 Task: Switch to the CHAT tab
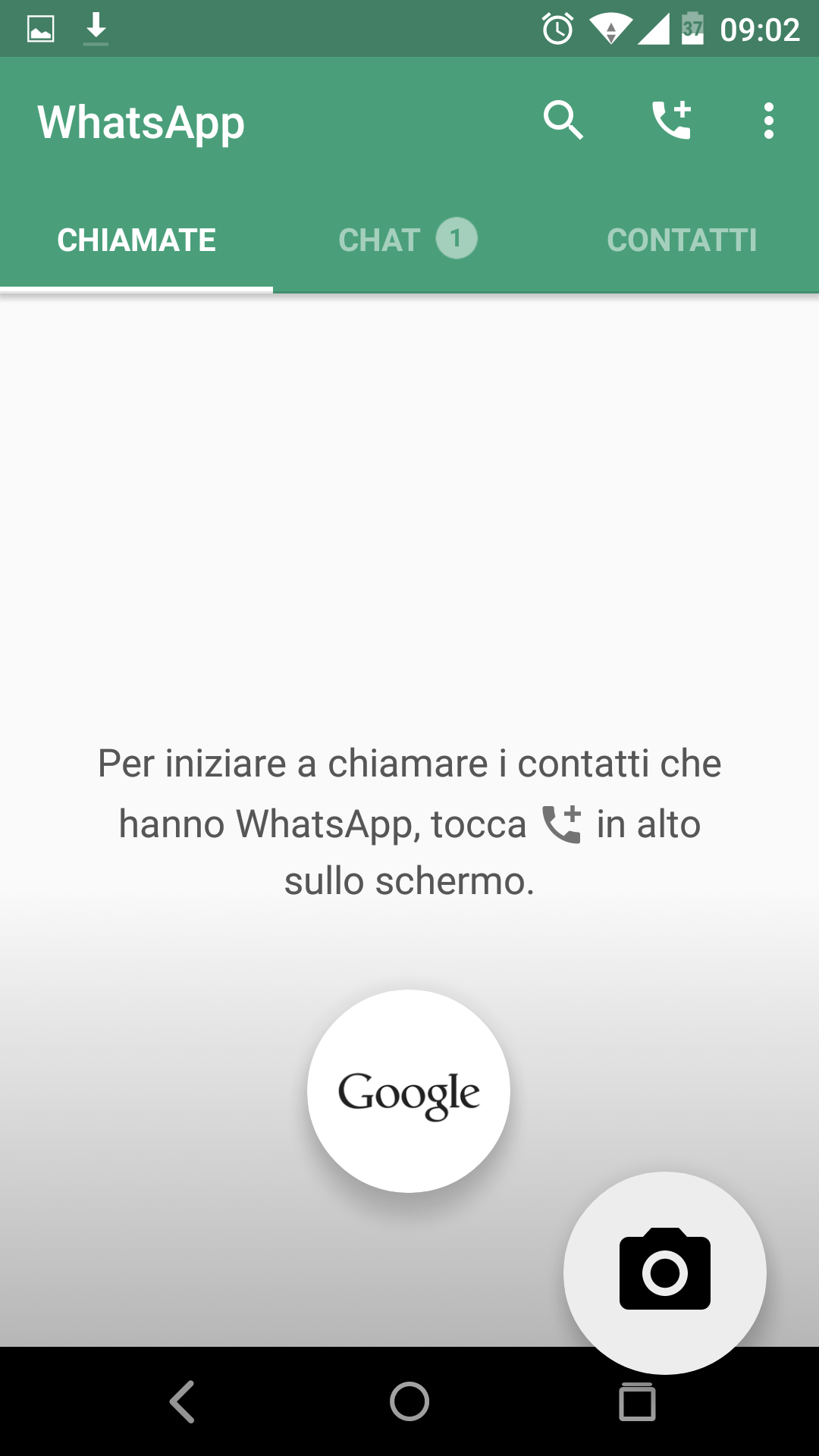click(409, 240)
